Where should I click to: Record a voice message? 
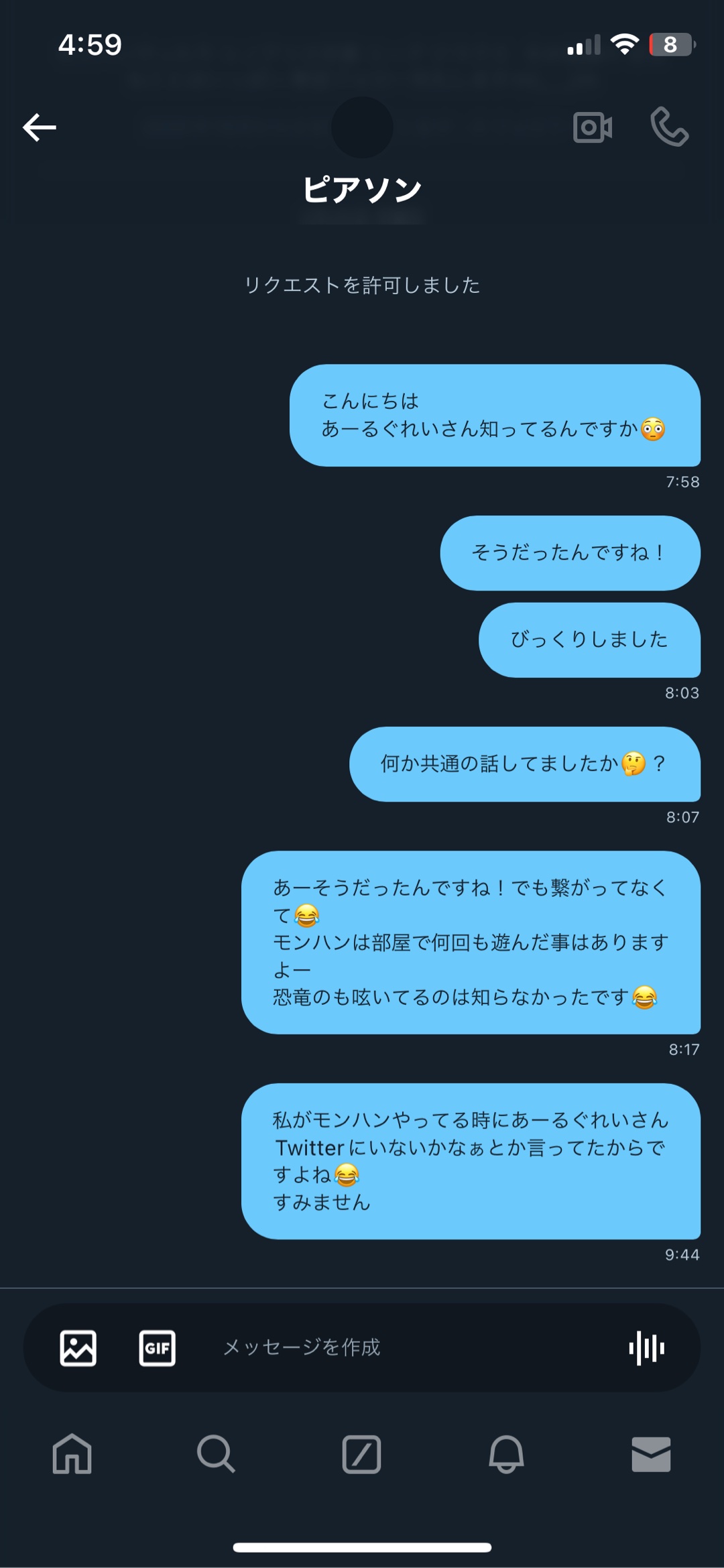coord(646,1347)
